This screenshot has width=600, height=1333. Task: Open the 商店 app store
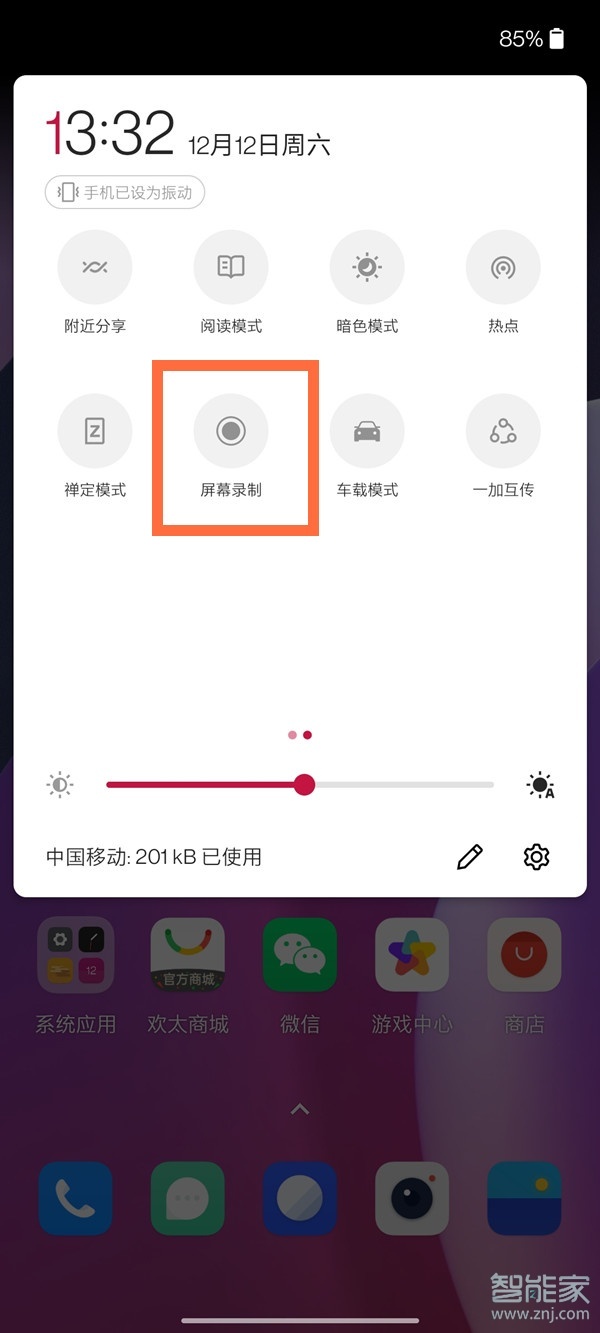[x=524, y=955]
